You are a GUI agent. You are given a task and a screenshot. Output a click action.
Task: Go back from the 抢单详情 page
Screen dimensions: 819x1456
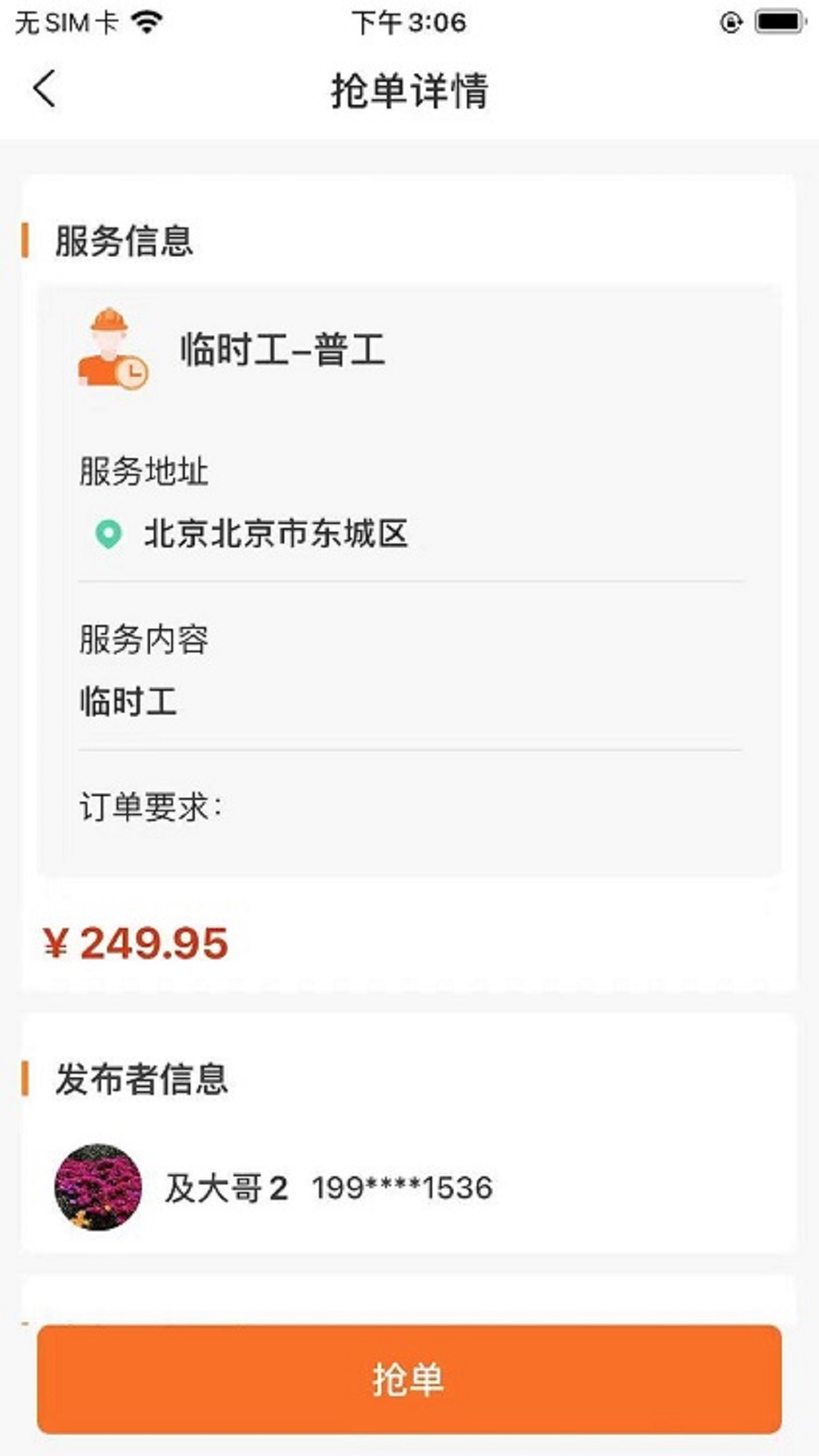point(45,89)
